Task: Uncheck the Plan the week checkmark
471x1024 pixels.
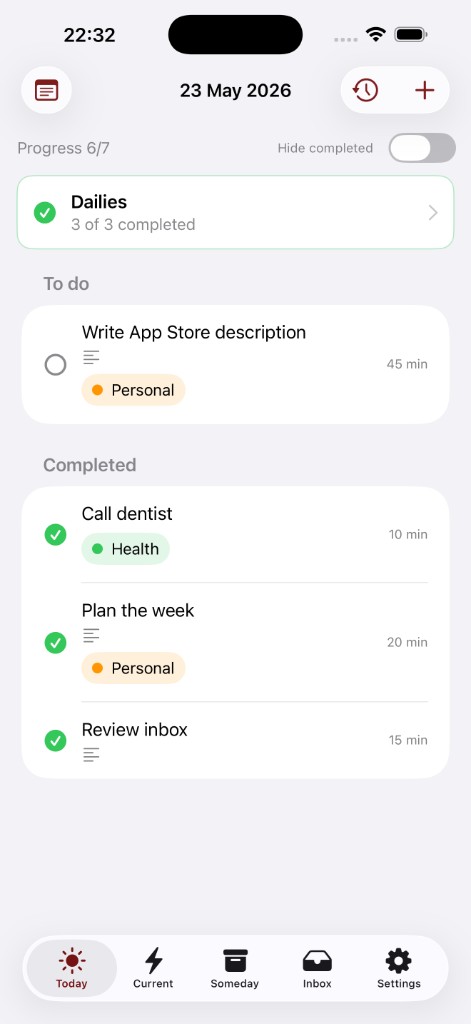Action: 56,643
